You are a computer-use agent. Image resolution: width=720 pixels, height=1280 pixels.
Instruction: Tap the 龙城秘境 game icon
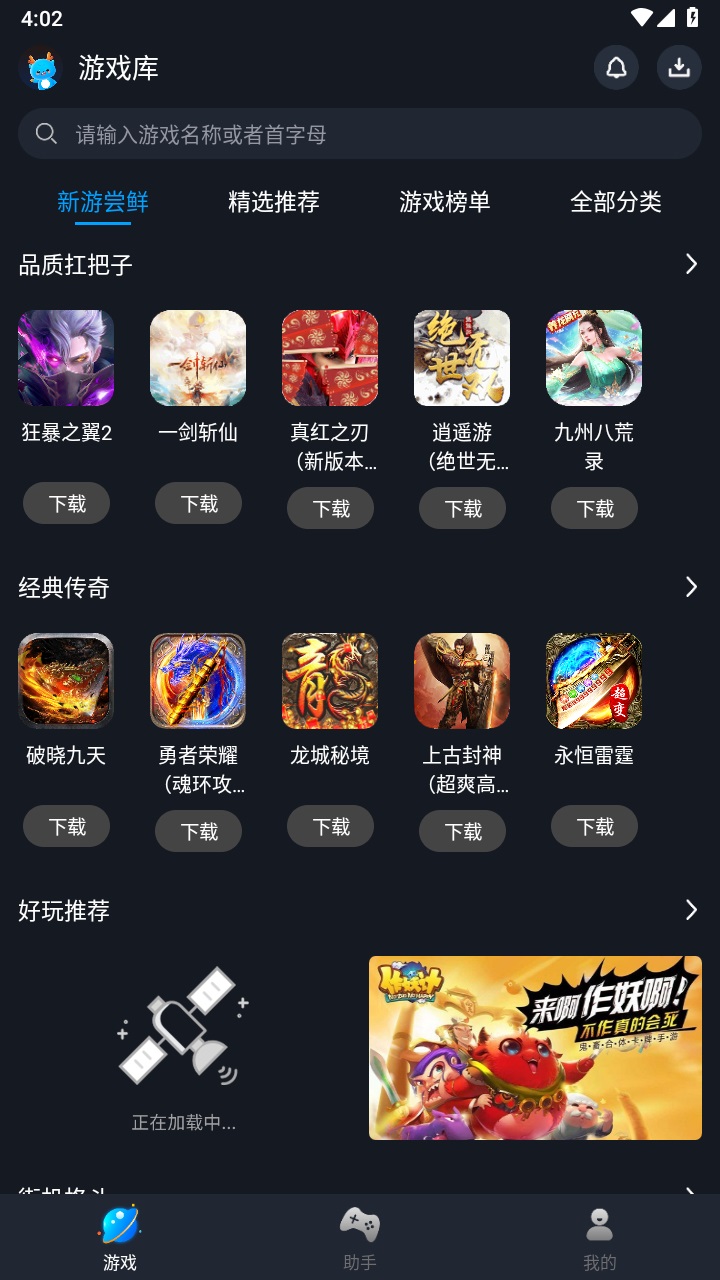coord(330,681)
